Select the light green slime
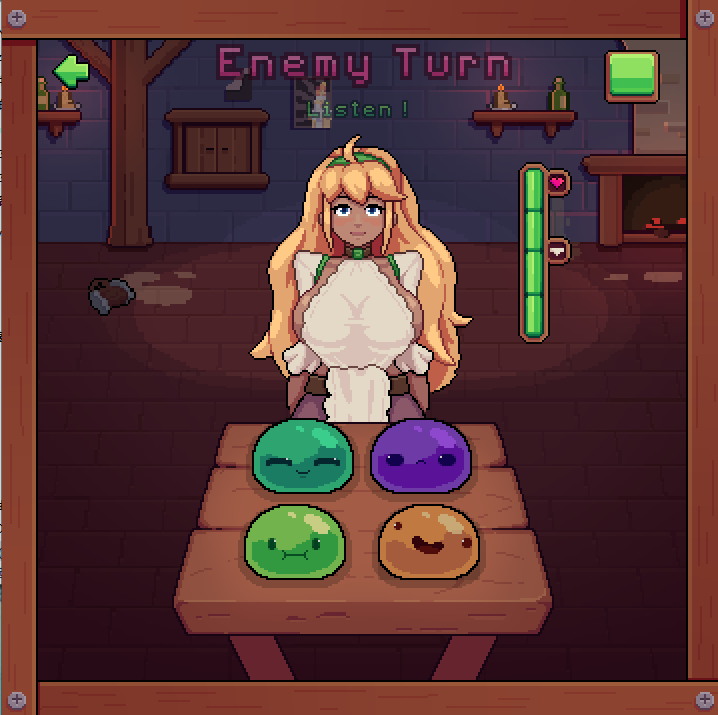718x715 pixels. [x=294, y=541]
